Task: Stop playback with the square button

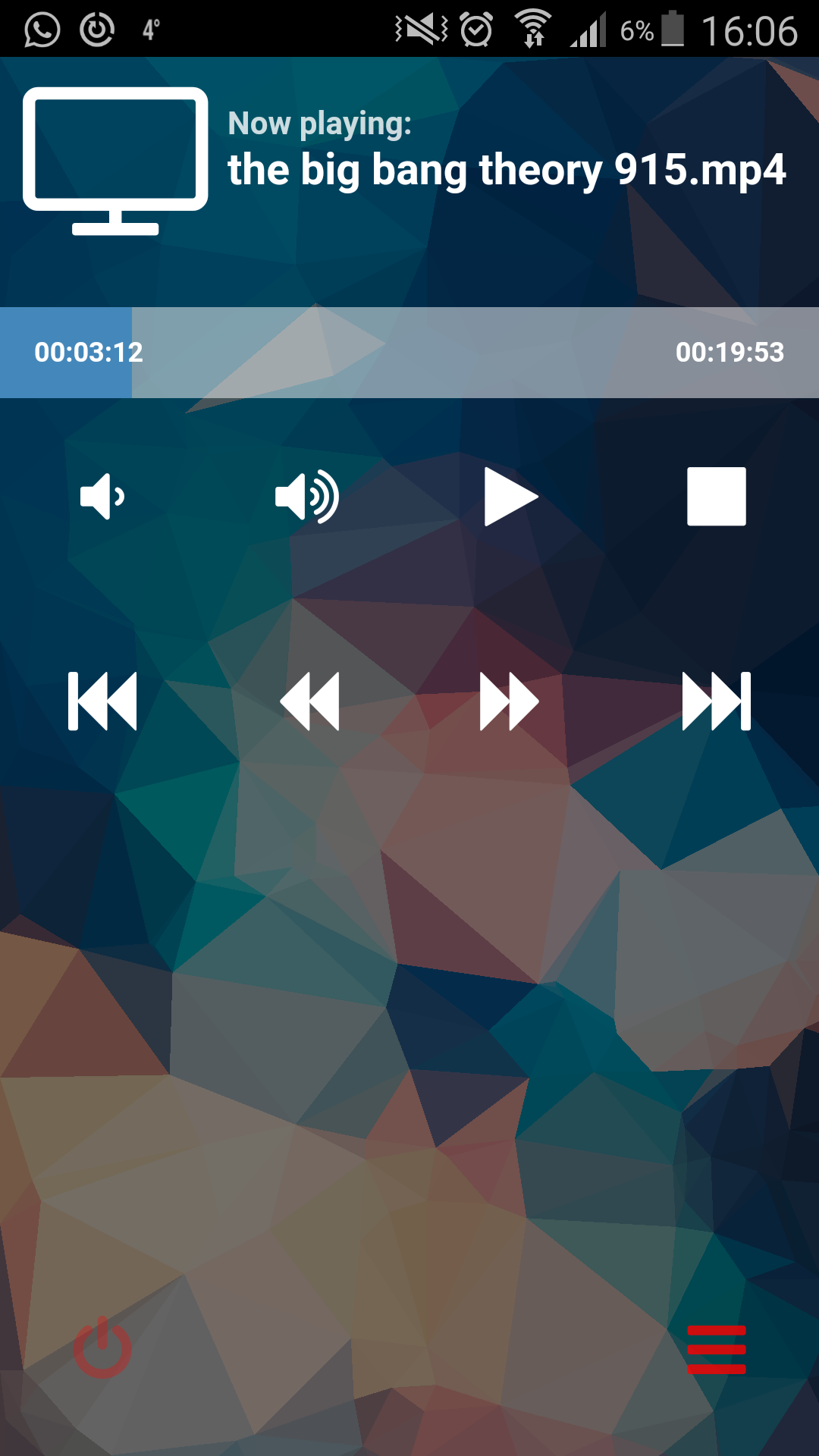Action: (716, 497)
